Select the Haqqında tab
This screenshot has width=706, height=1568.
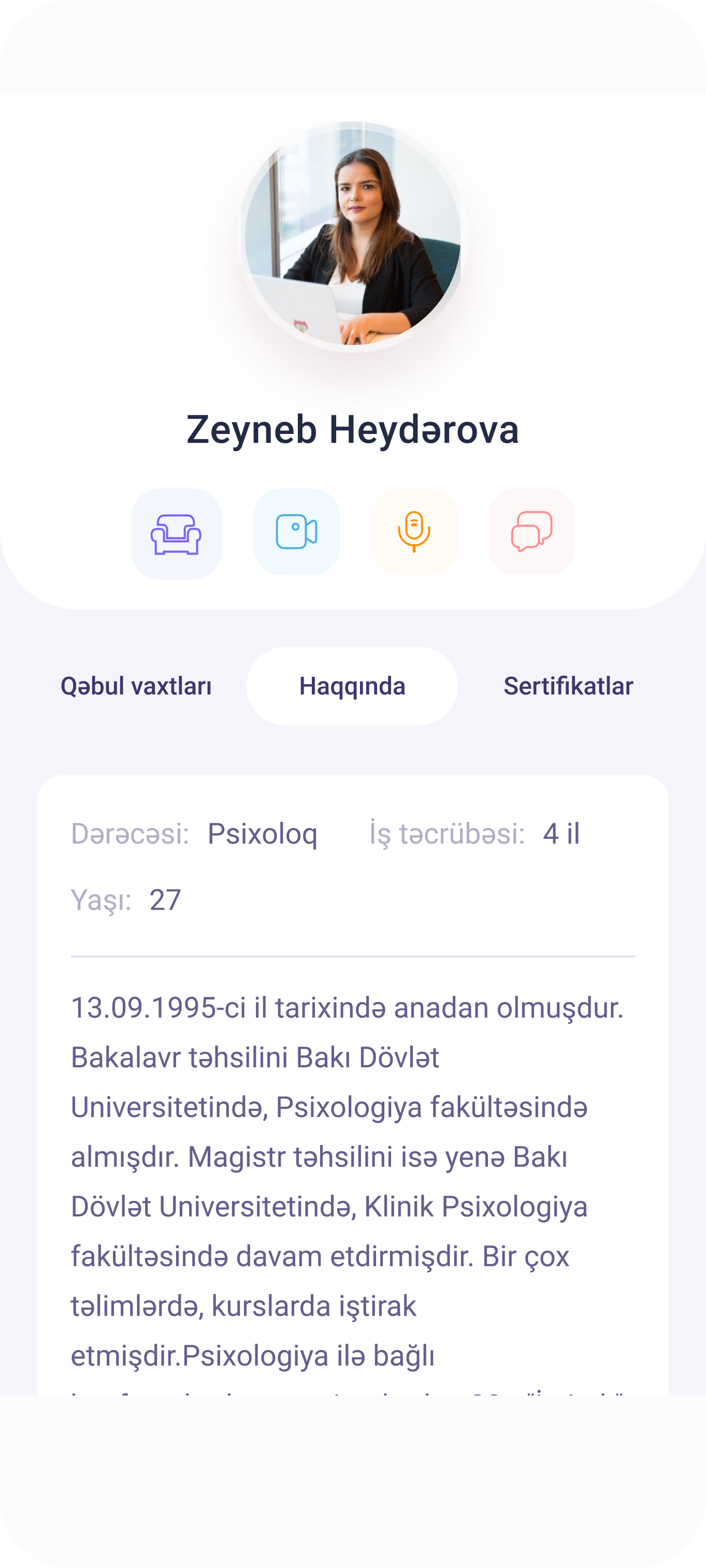352,686
